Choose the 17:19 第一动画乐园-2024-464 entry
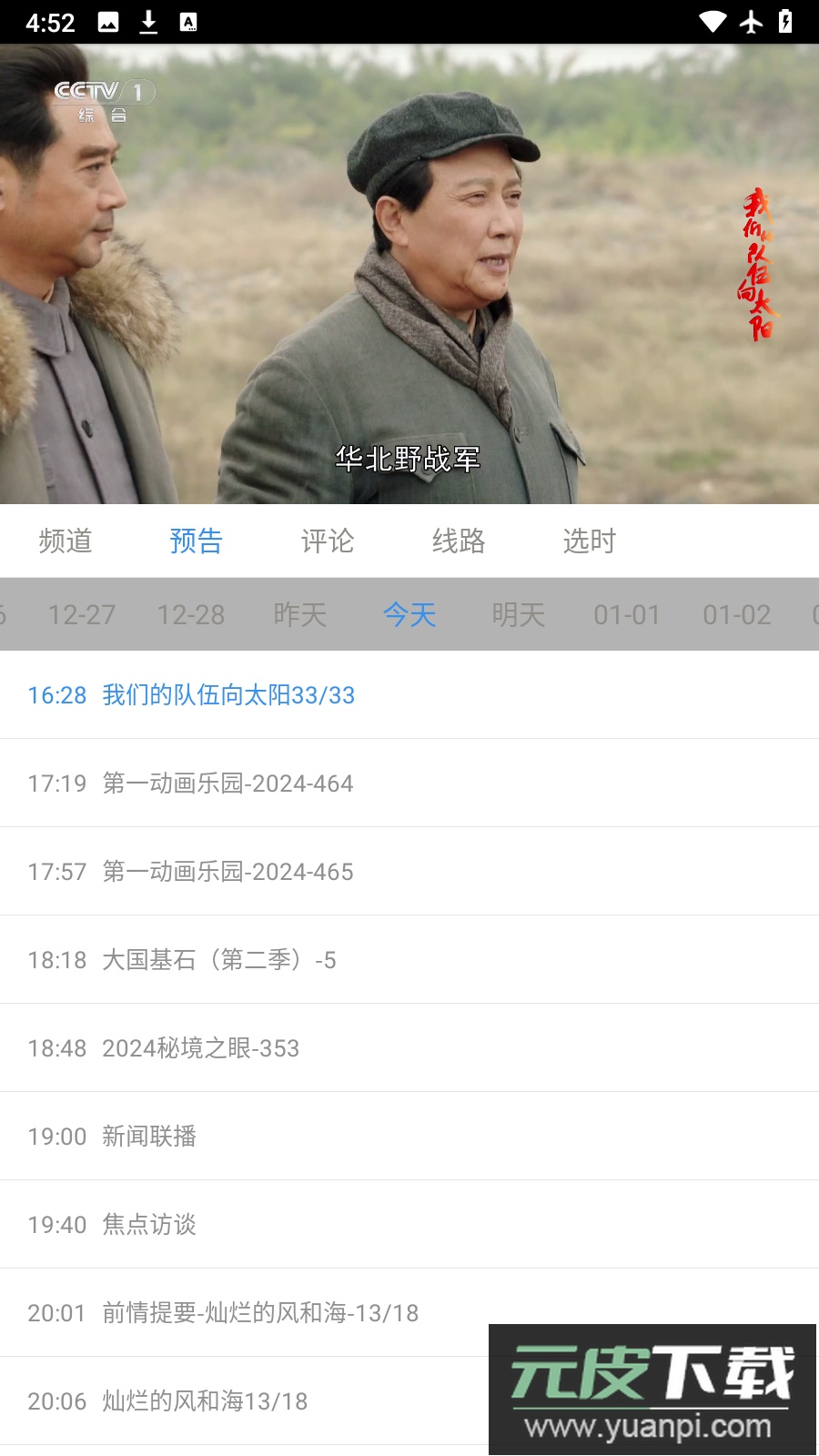Screen dimensions: 819x1456 click(191, 784)
